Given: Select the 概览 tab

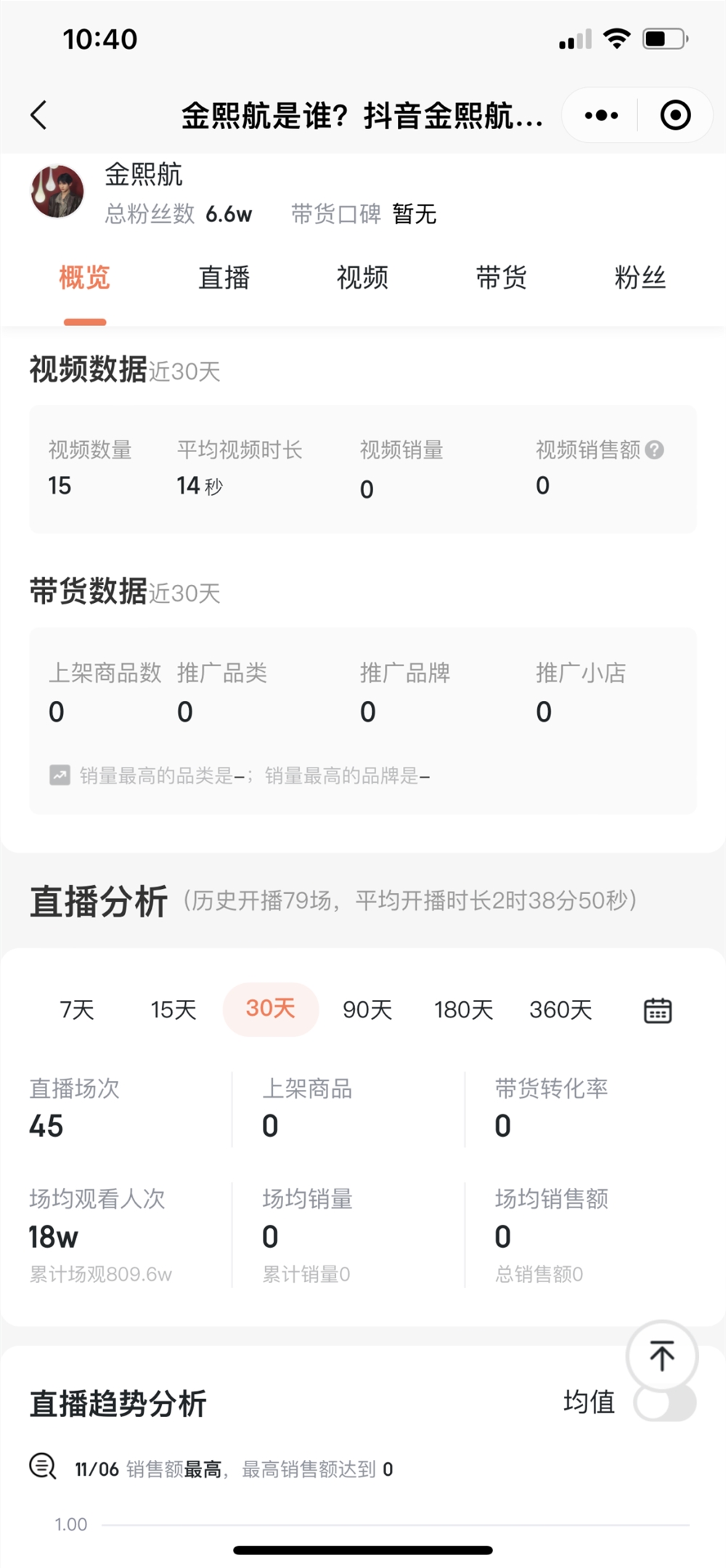Looking at the screenshot, I should coord(84,278).
